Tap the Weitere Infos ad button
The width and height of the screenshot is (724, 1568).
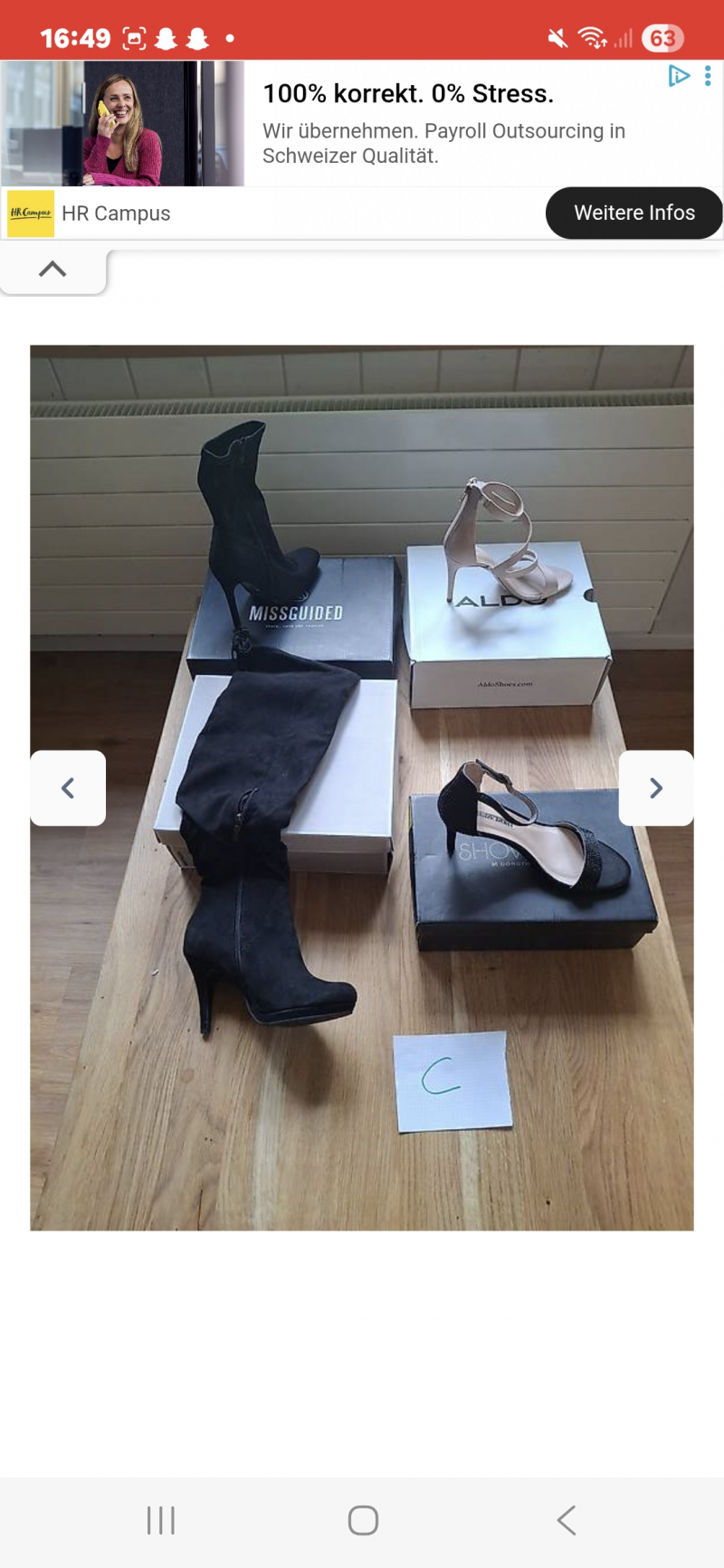(x=633, y=213)
